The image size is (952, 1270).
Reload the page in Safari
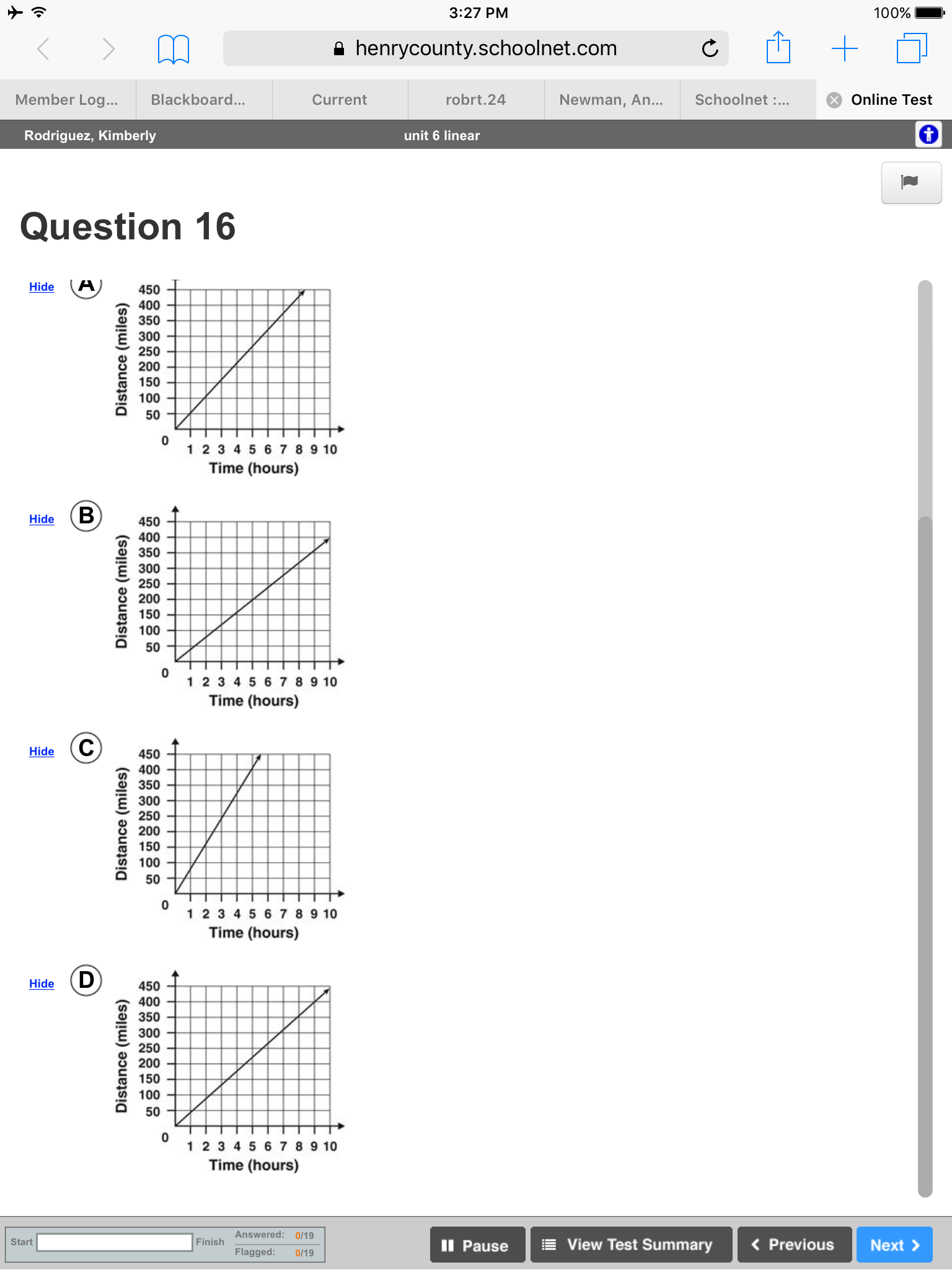pos(710,48)
